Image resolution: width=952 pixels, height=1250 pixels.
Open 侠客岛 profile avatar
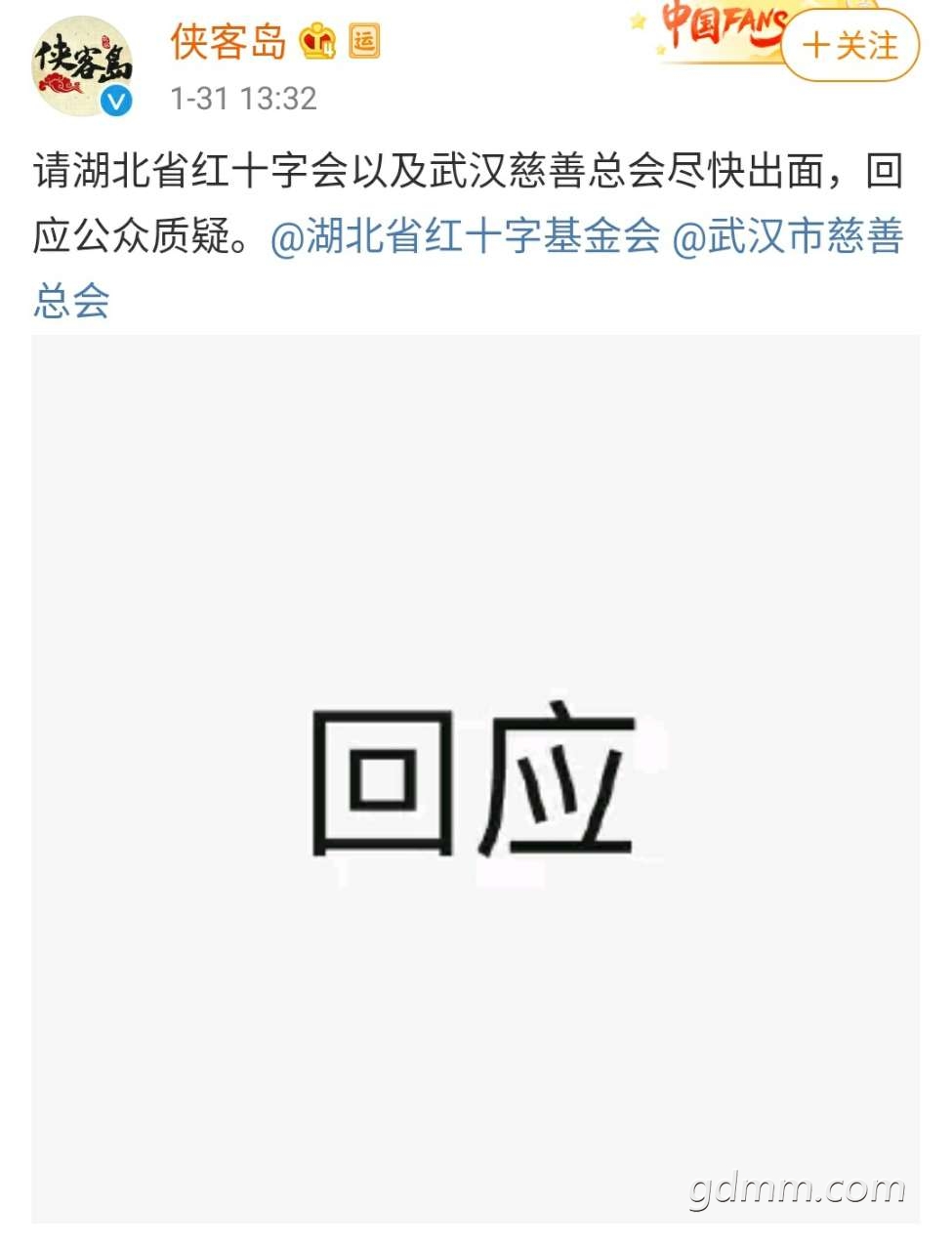[82, 66]
